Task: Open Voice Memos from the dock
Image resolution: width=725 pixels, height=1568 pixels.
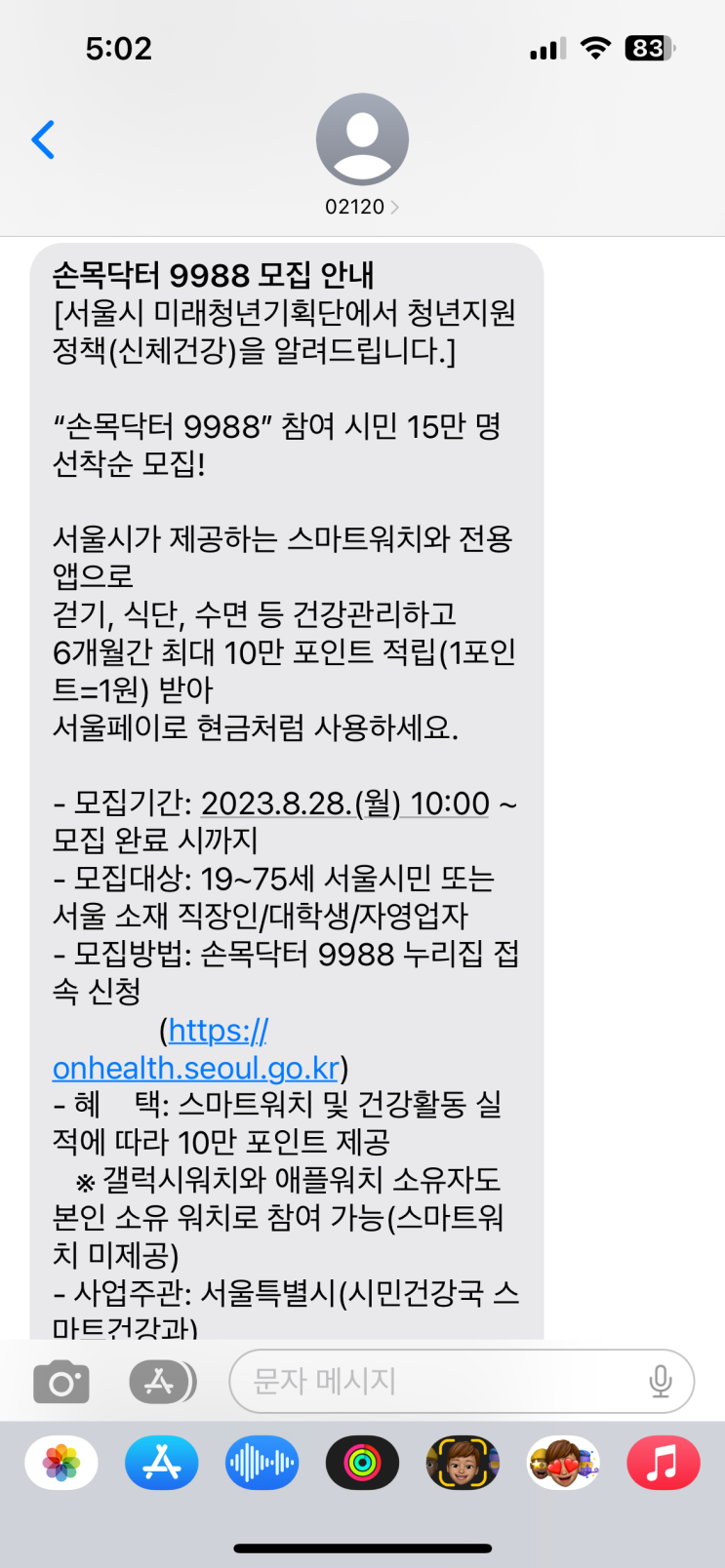Action: point(262,1463)
